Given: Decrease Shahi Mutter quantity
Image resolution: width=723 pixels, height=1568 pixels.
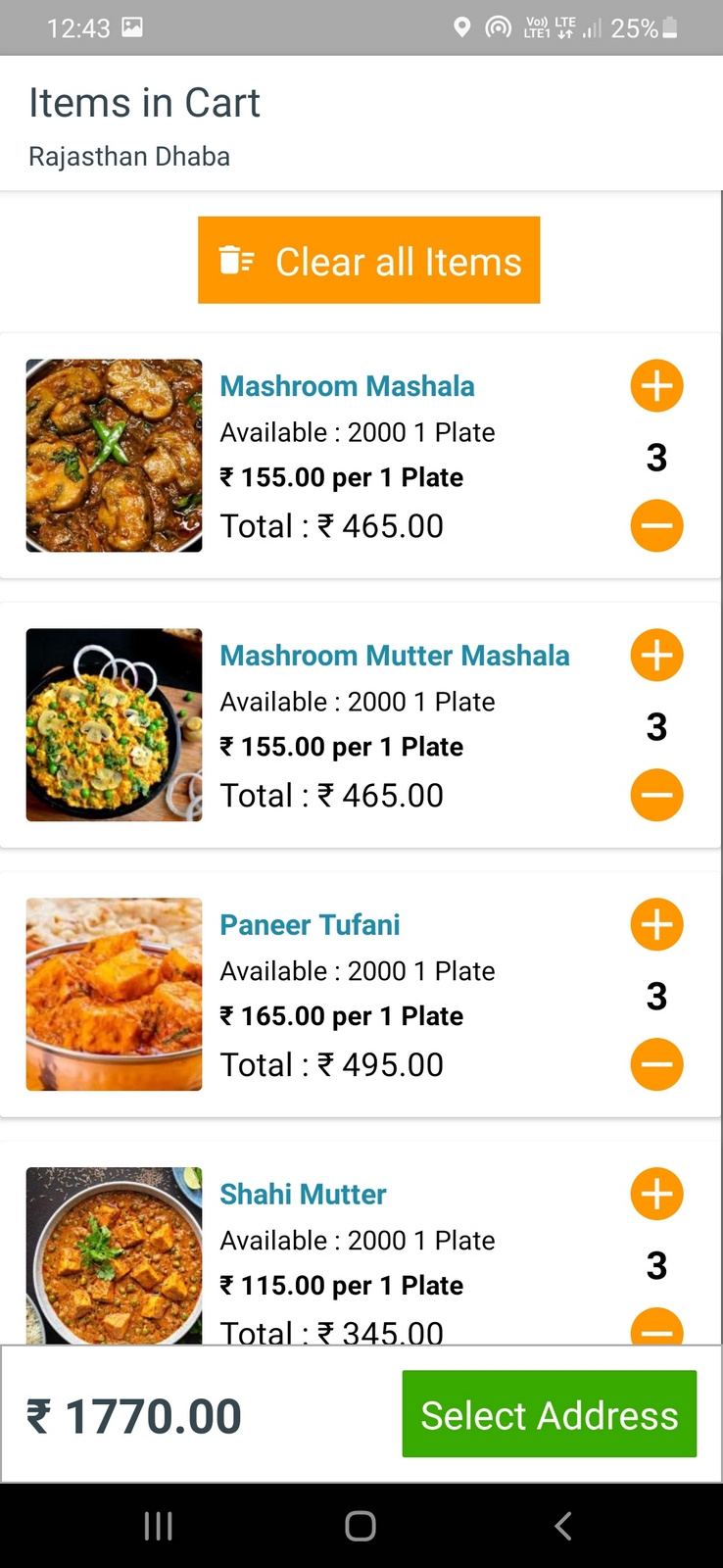Looking at the screenshot, I should pyautogui.click(x=656, y=1329).
